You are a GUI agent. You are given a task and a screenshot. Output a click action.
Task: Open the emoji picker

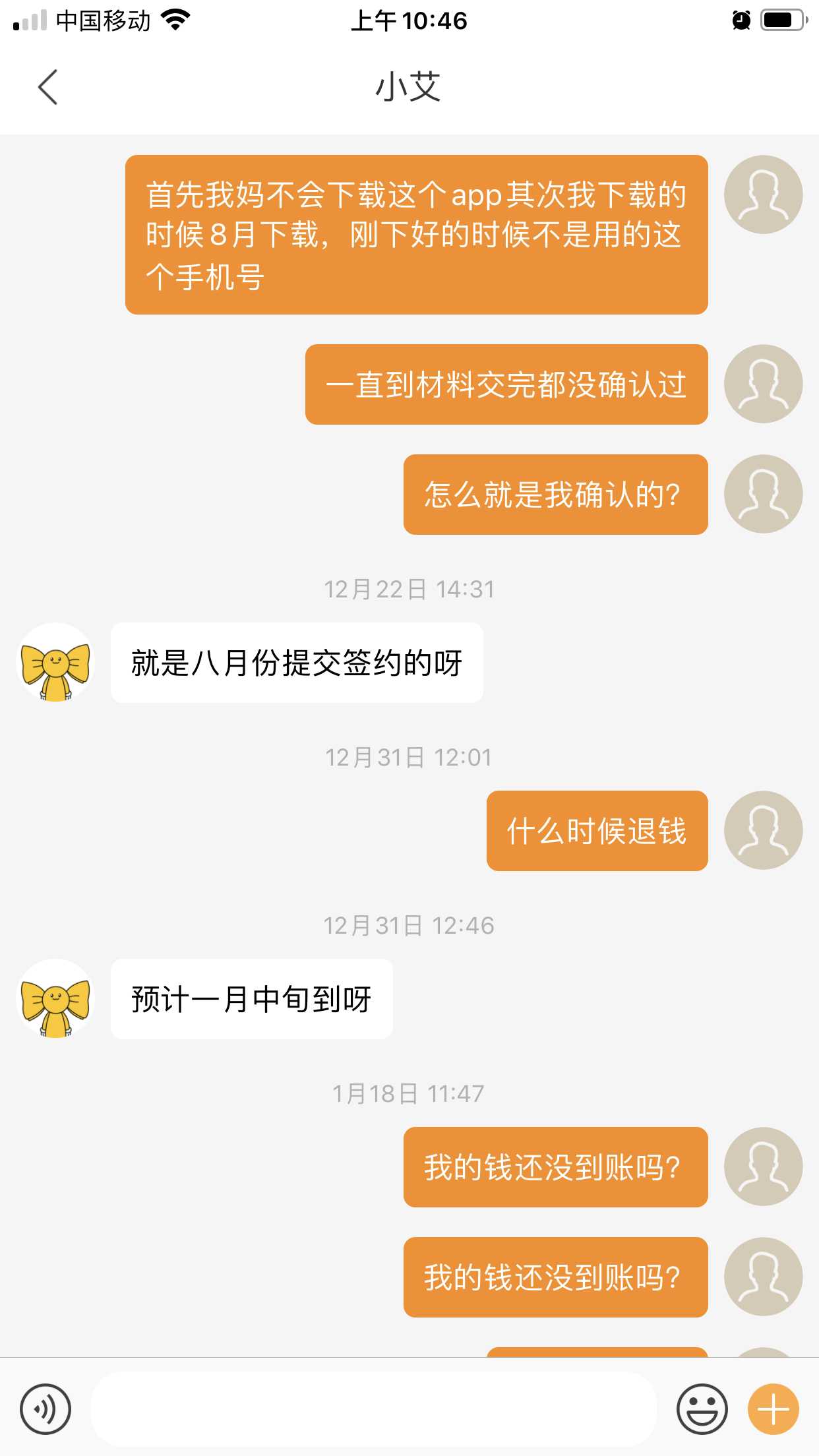pyautogui.click(x=702, y=1409)
